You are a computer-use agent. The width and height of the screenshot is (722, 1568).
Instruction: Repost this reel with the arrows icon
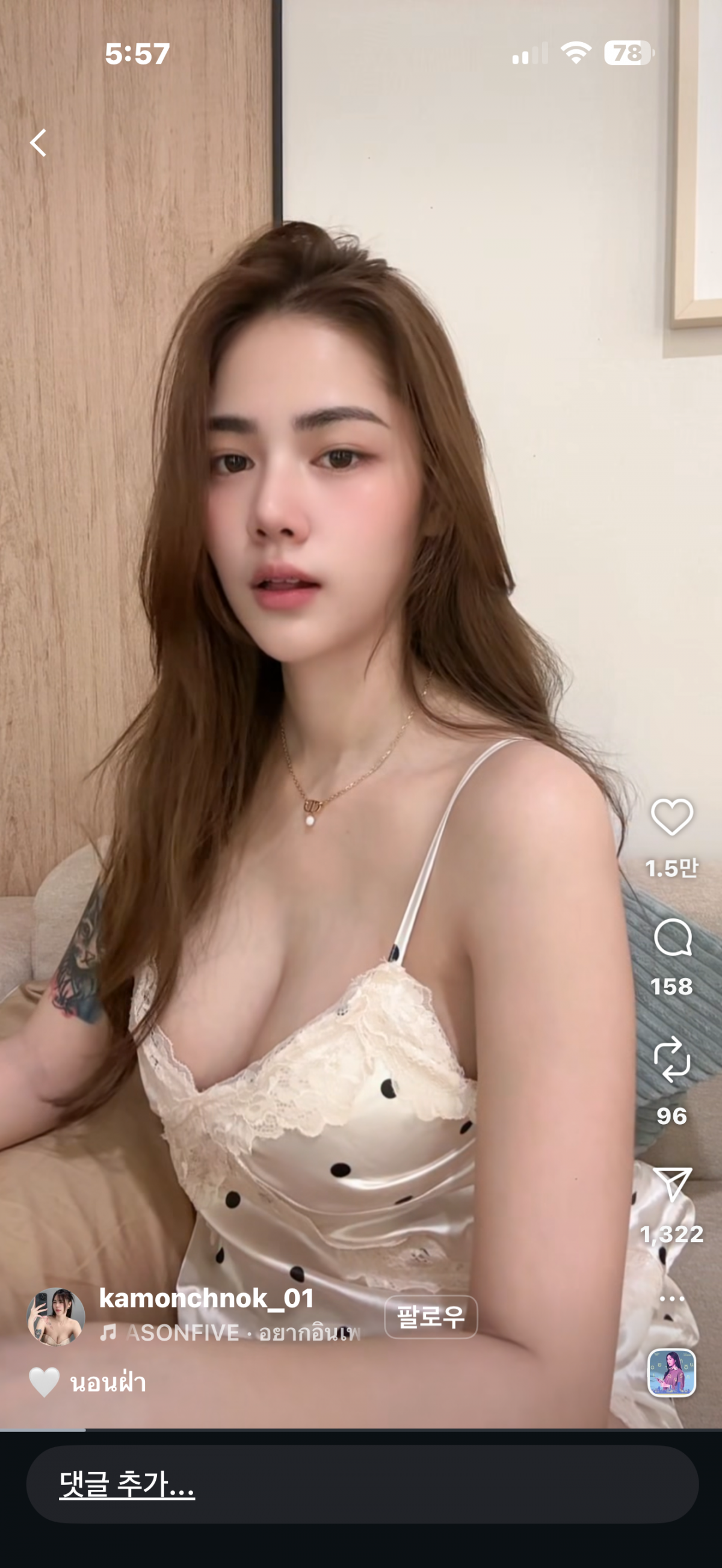671,1060
